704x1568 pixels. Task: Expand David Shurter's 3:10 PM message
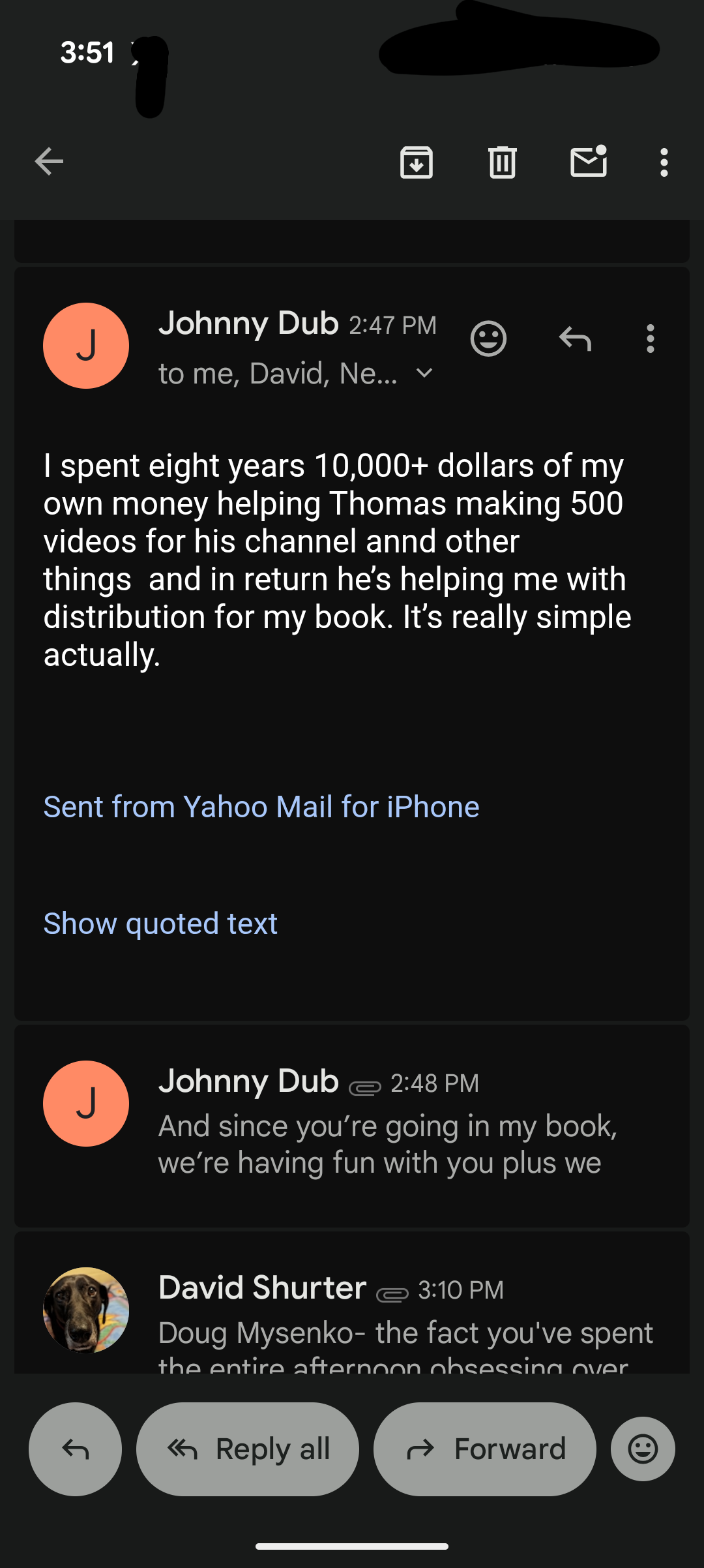tap(404, 1318)
